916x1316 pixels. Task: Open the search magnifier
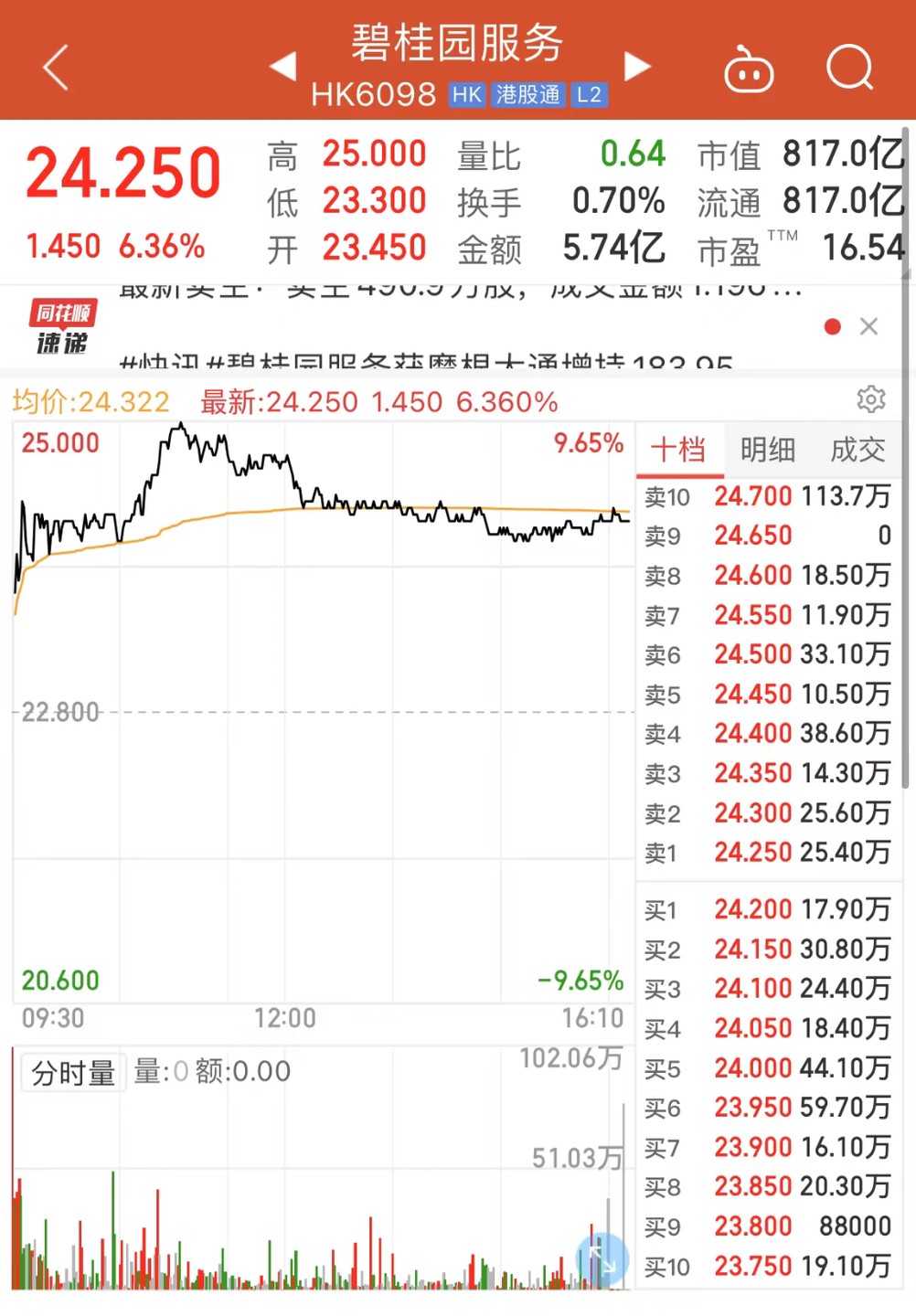850,68
